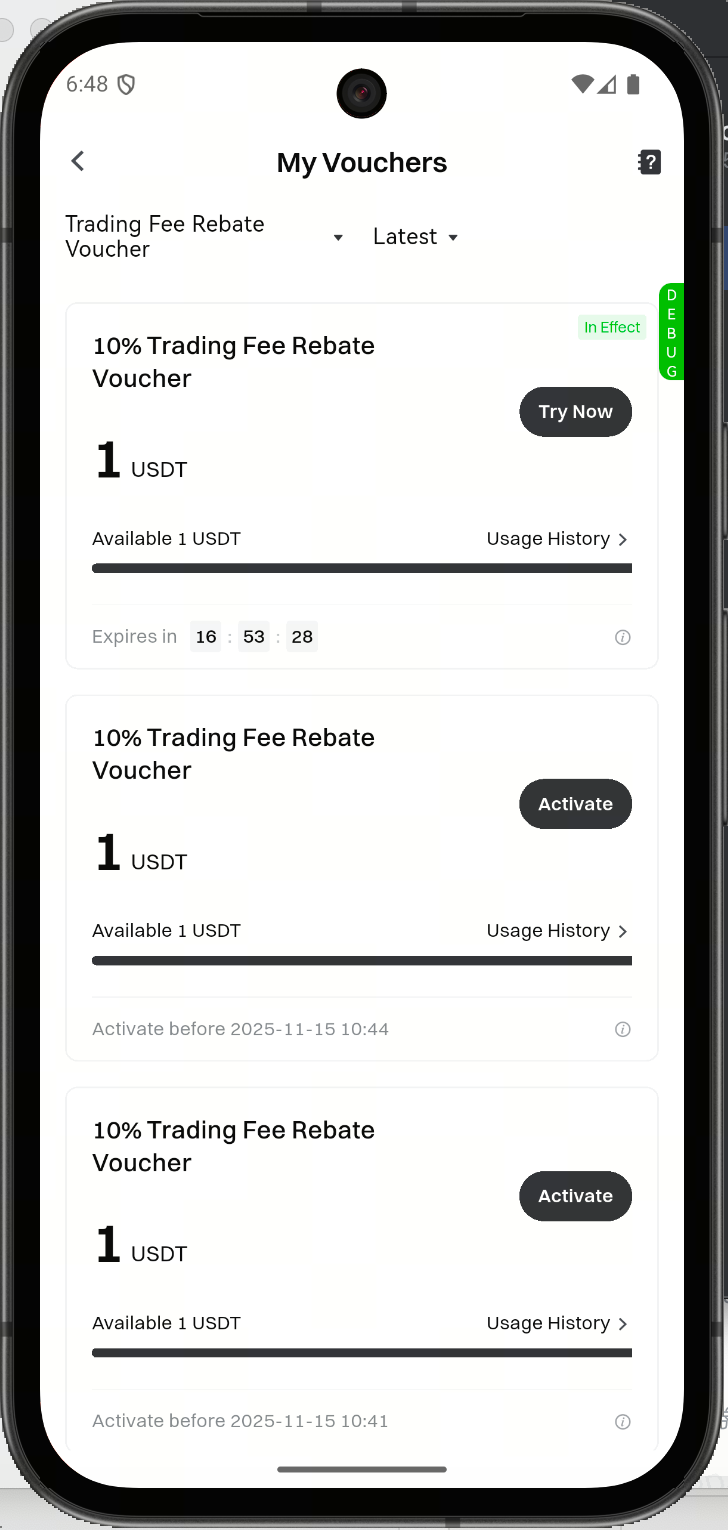The height and width of the screenshot is (1530, 728).
Task: Activate the voucher expiring 2025-11-15 10:44
Action: 575,804
